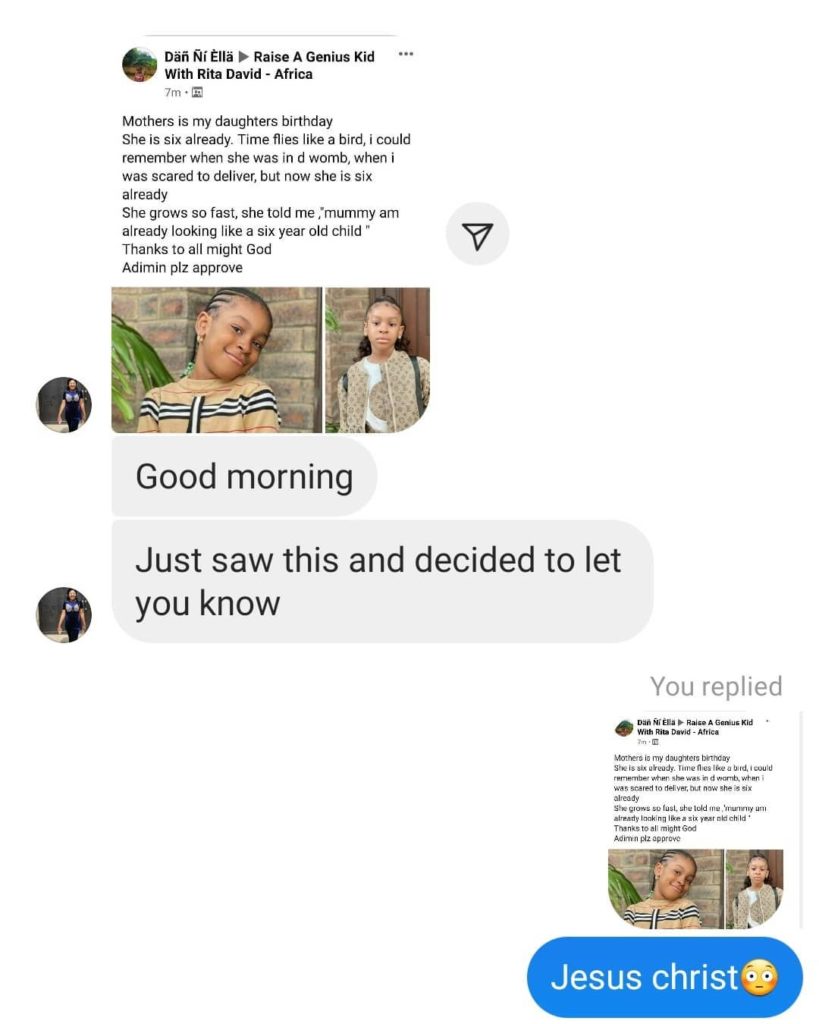The image size is (819, 1024).
Task: Forward the shared screenshot using the send icon
Action: pos(477,234)
